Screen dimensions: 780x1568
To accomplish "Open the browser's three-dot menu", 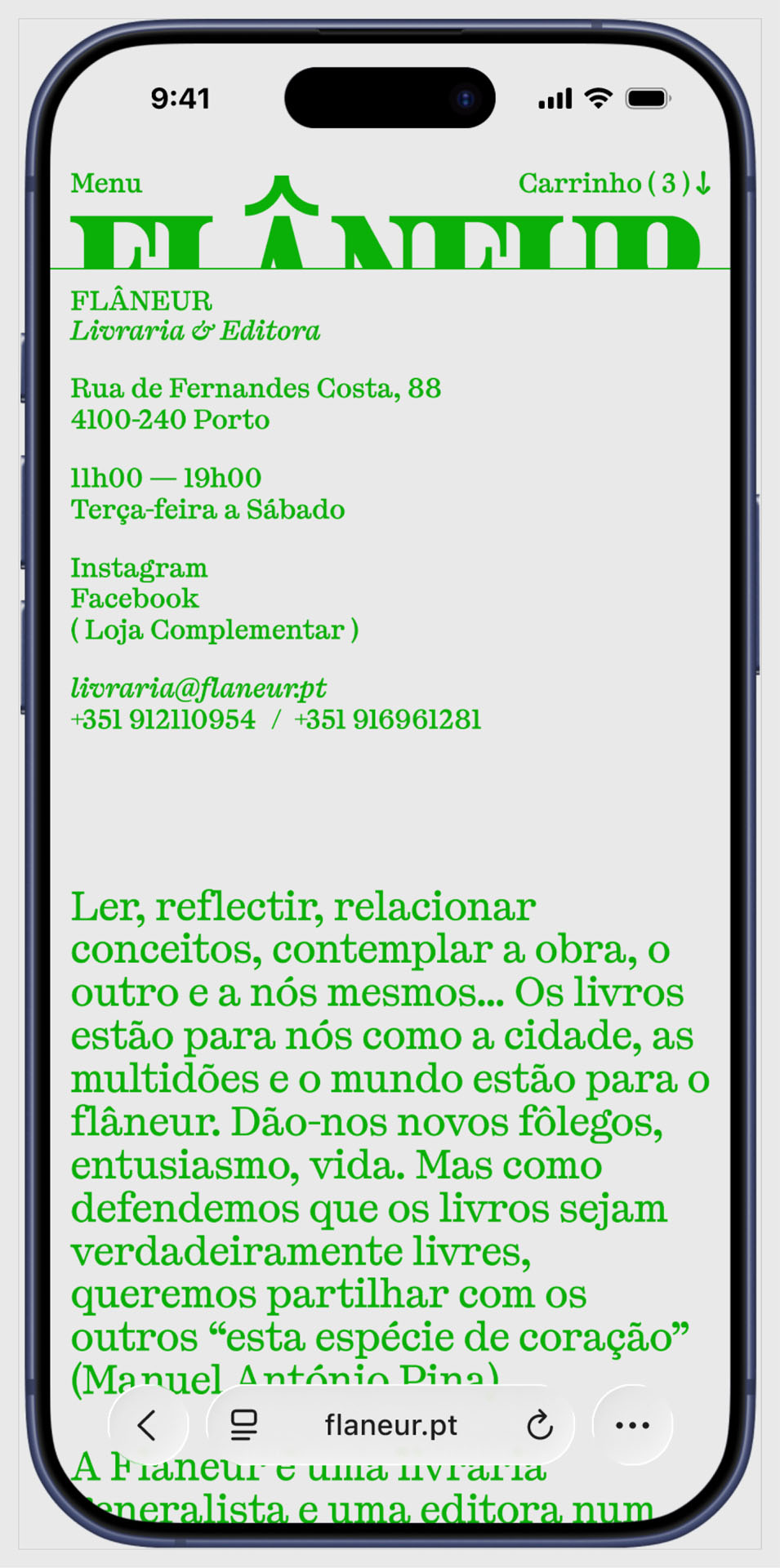I will (632, 1425).
